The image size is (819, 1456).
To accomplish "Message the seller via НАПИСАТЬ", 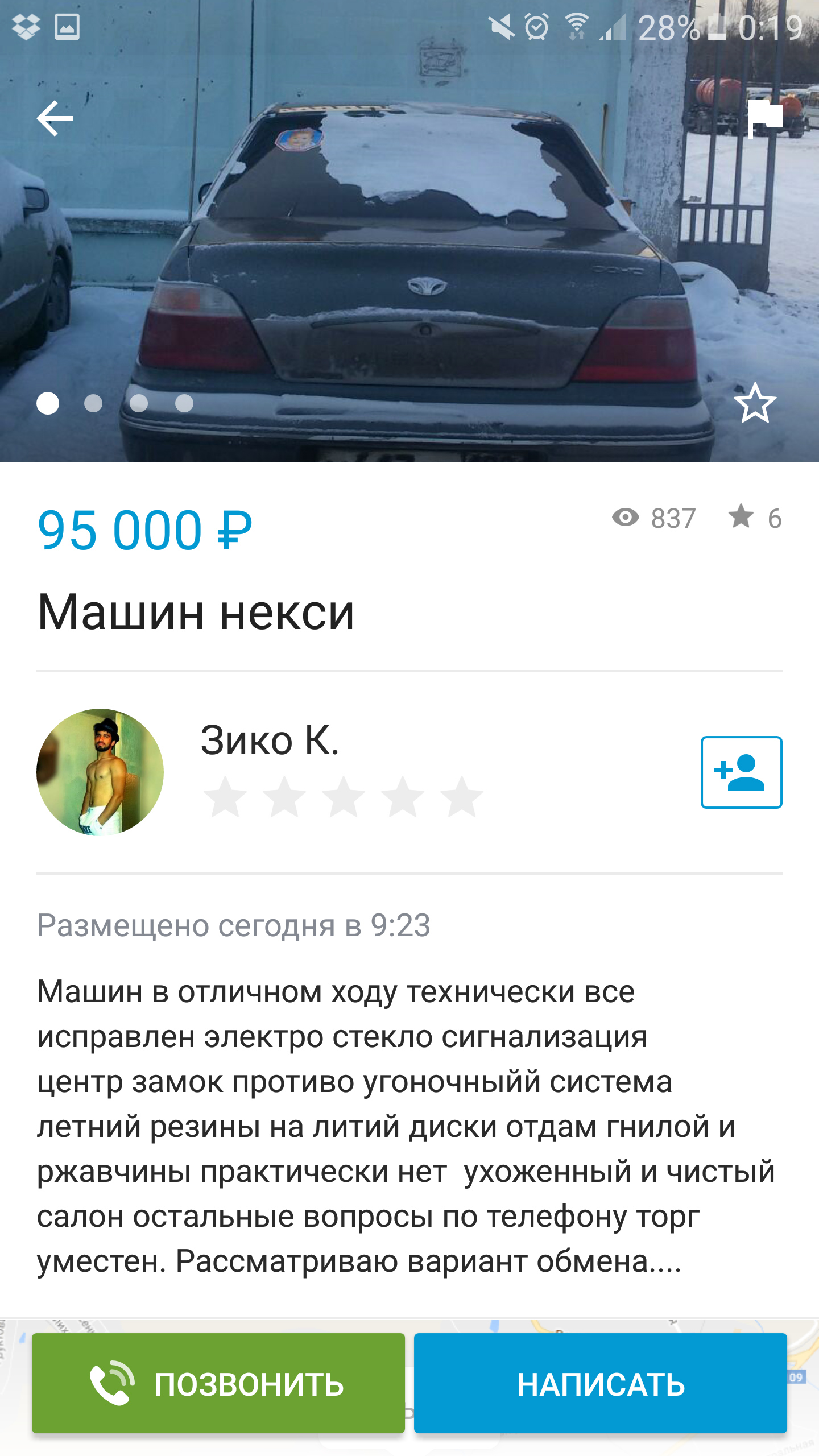I will [600, 1383].
